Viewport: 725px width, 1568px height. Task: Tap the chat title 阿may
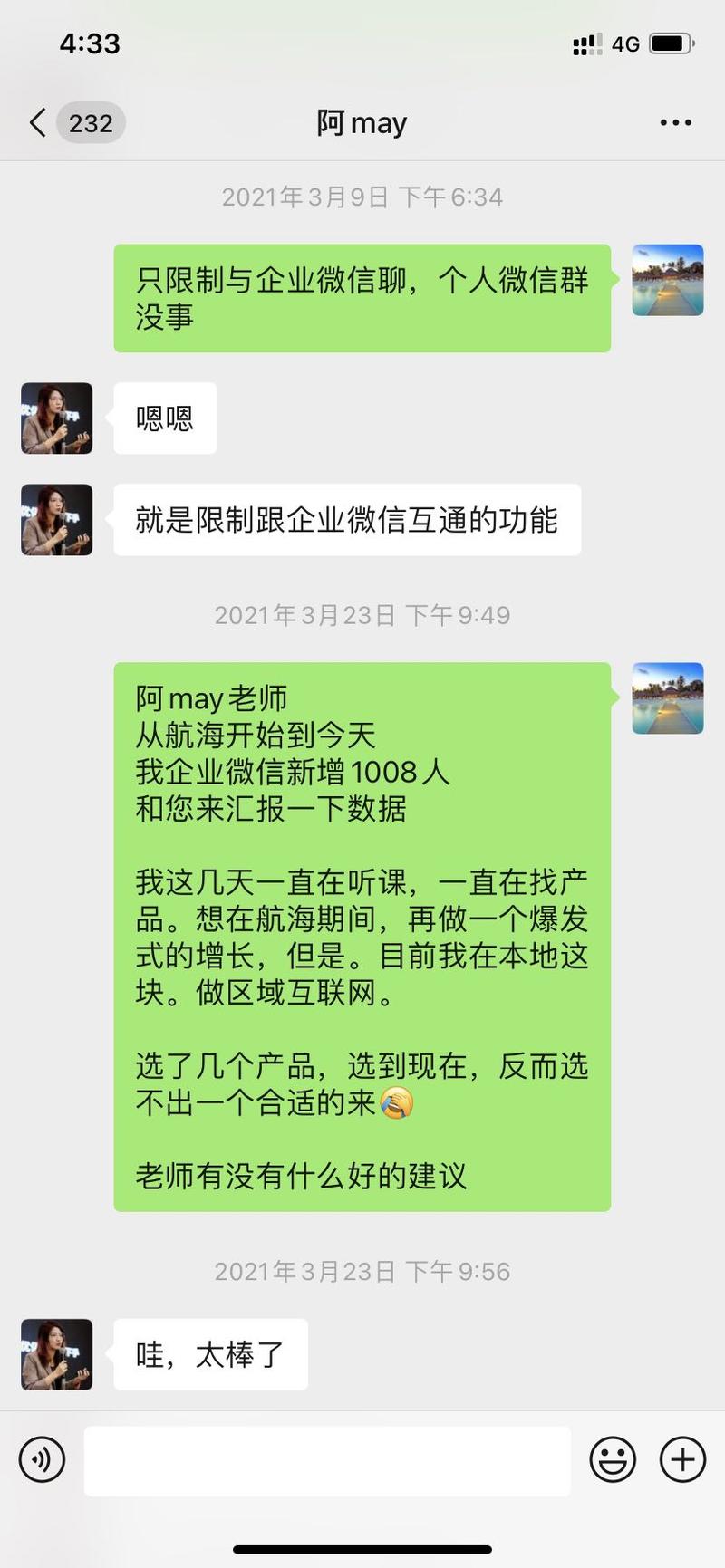(x=362, y=121)
